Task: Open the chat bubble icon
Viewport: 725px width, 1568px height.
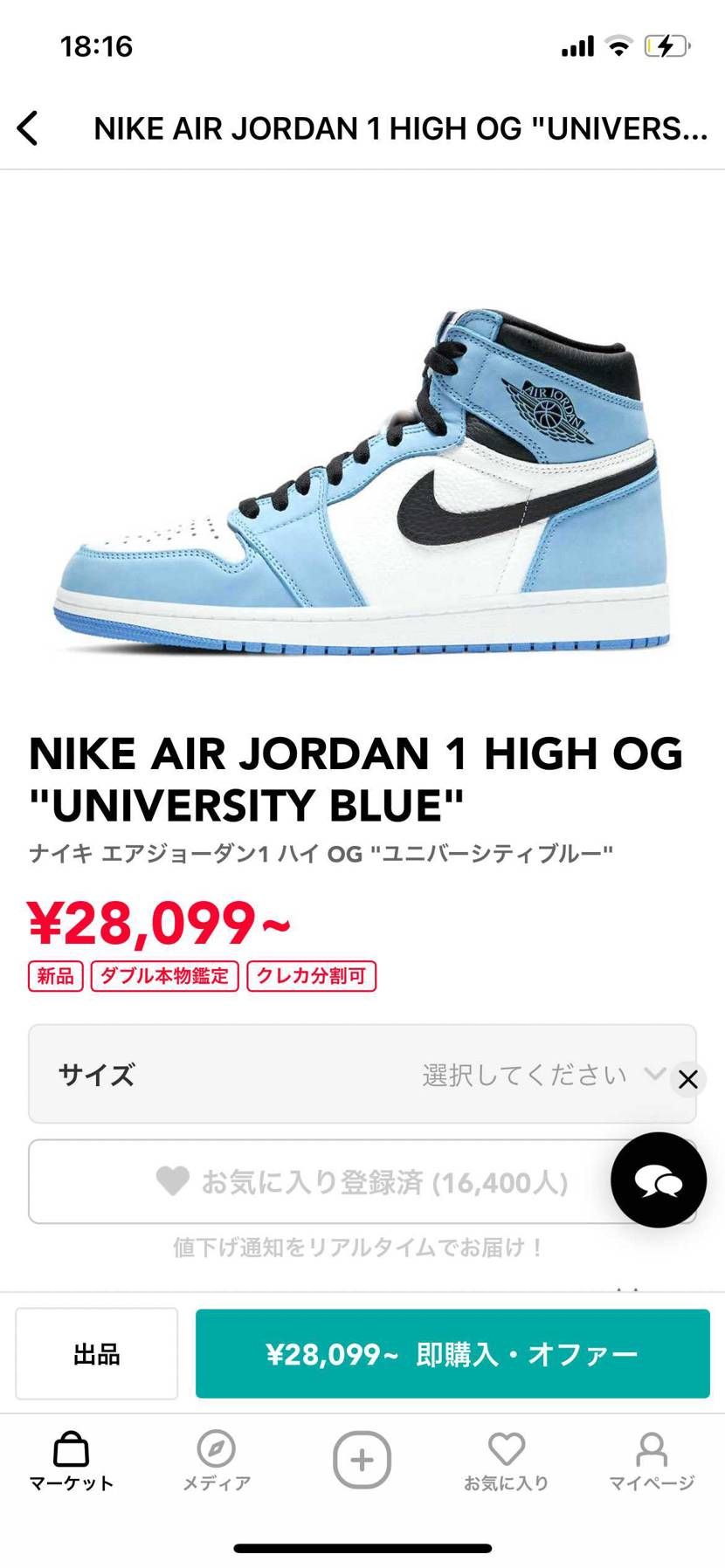Action: 658,1179
